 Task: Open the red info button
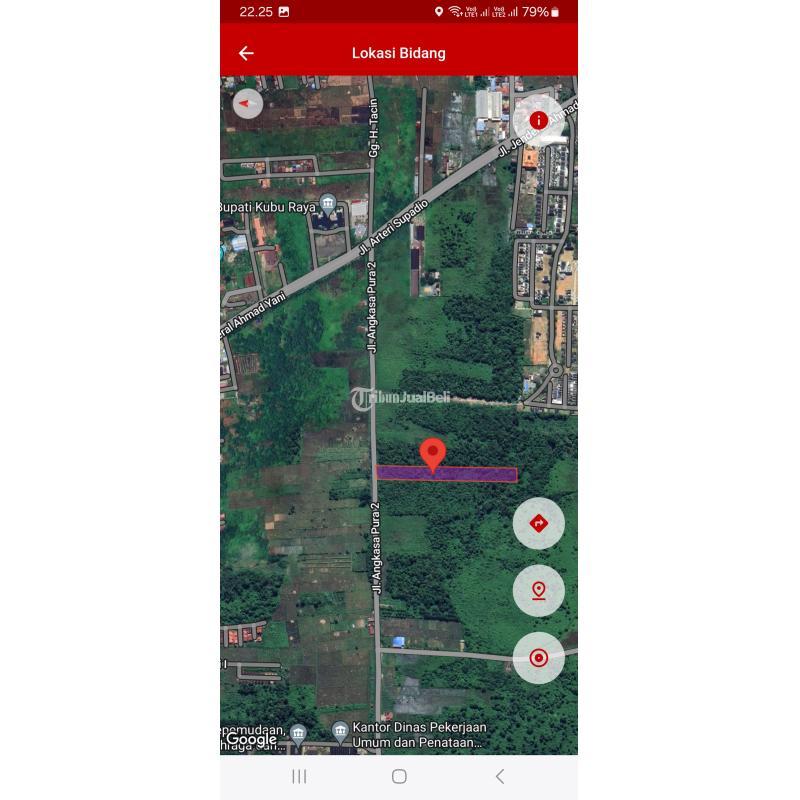pyautogui.click(x=538, y=120)
